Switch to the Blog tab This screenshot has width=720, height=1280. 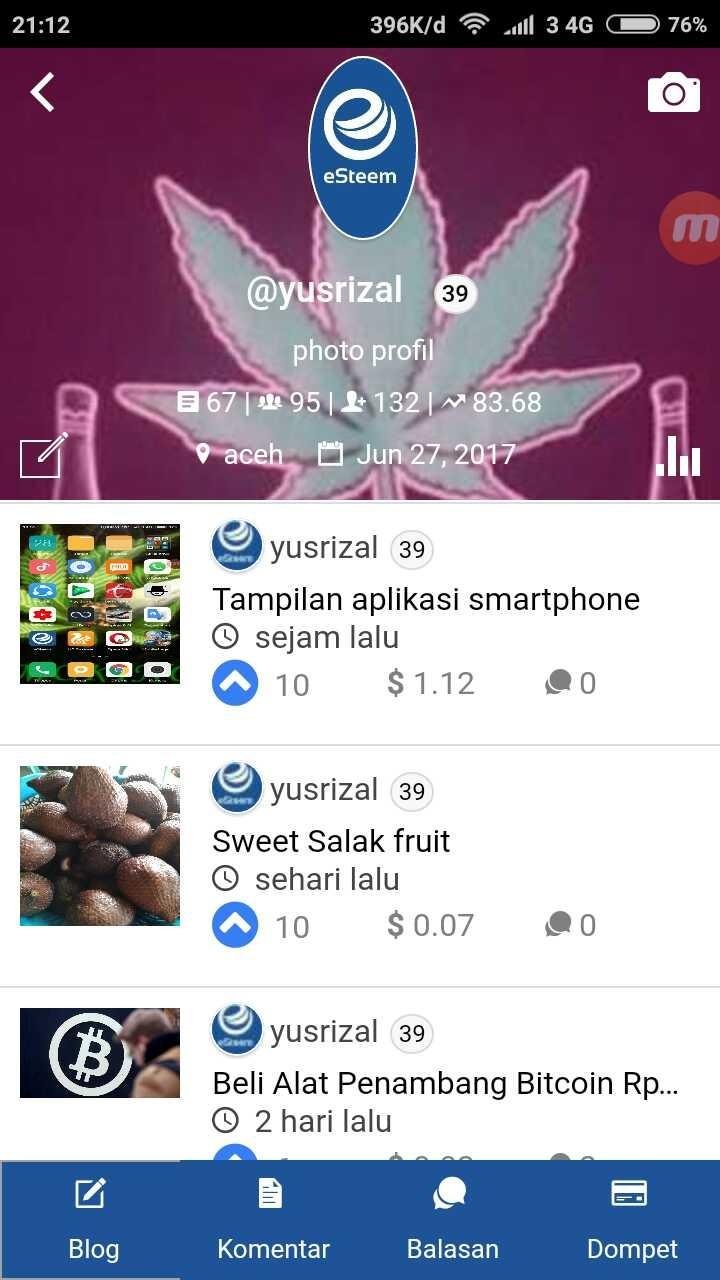click(91, 1220)
